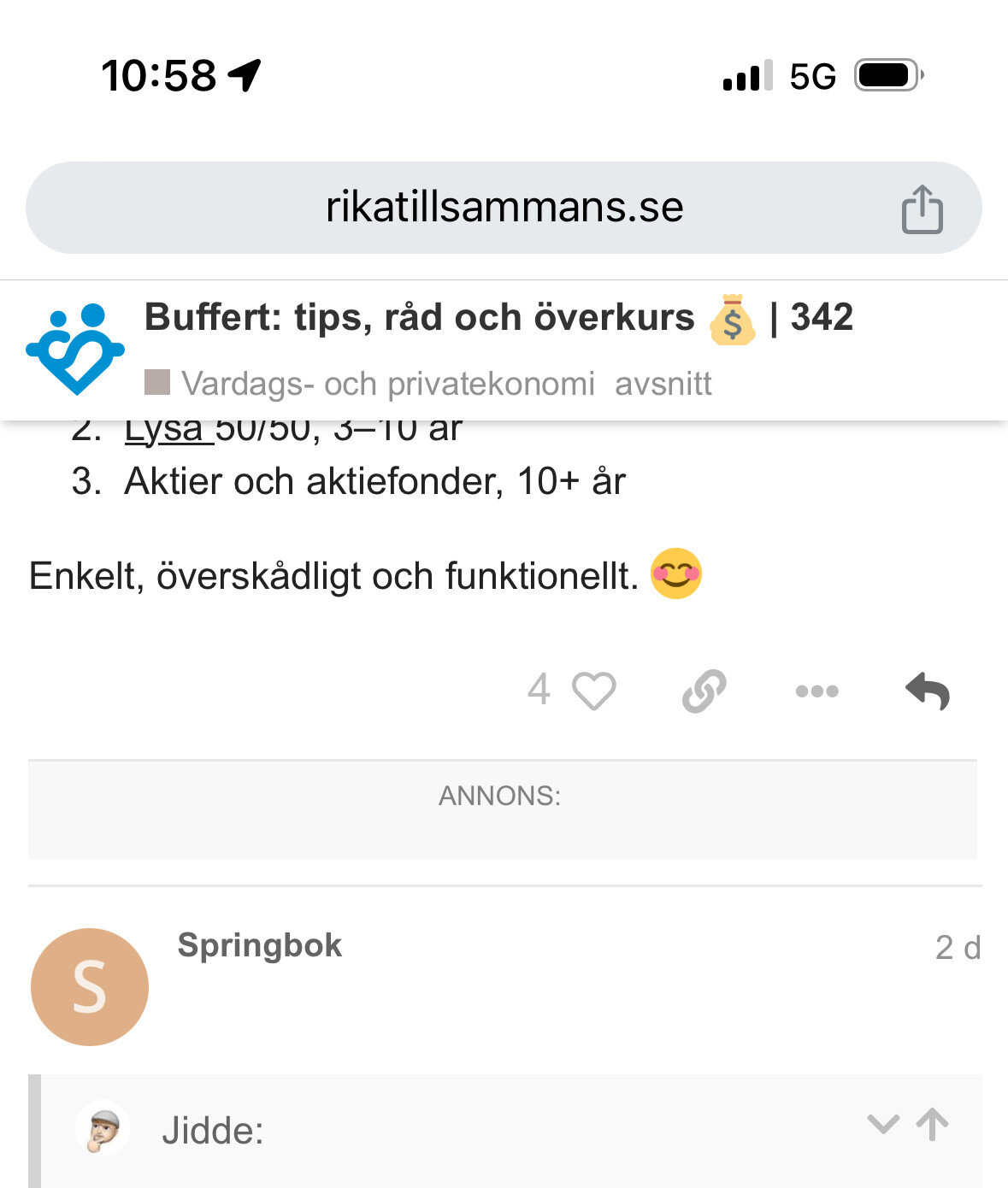Image resolution: width=1008 pixels, height=1188 pixels.
Task: Like the post with the heart icon
Action: [593, 691]
